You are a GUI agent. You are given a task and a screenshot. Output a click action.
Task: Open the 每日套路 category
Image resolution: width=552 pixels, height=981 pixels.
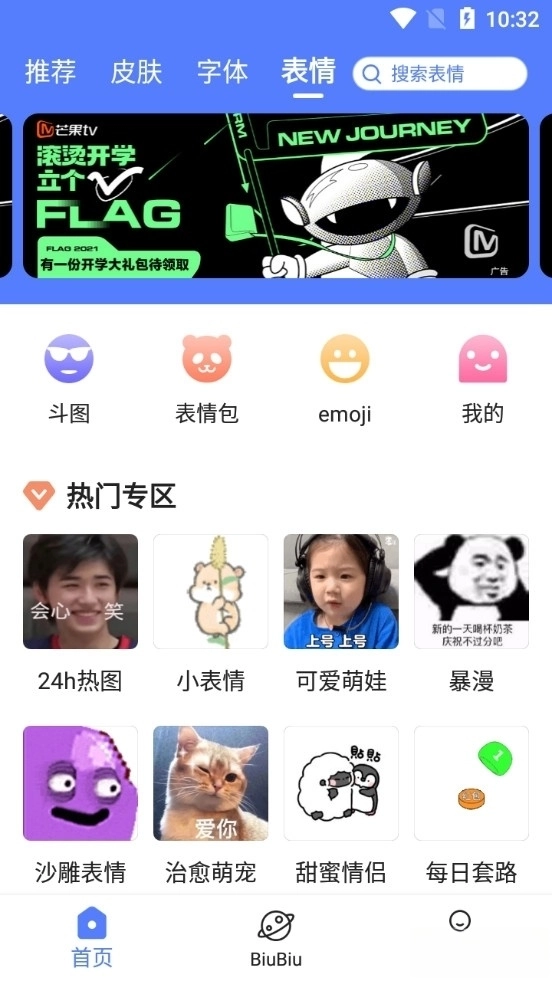pos(471,805)
